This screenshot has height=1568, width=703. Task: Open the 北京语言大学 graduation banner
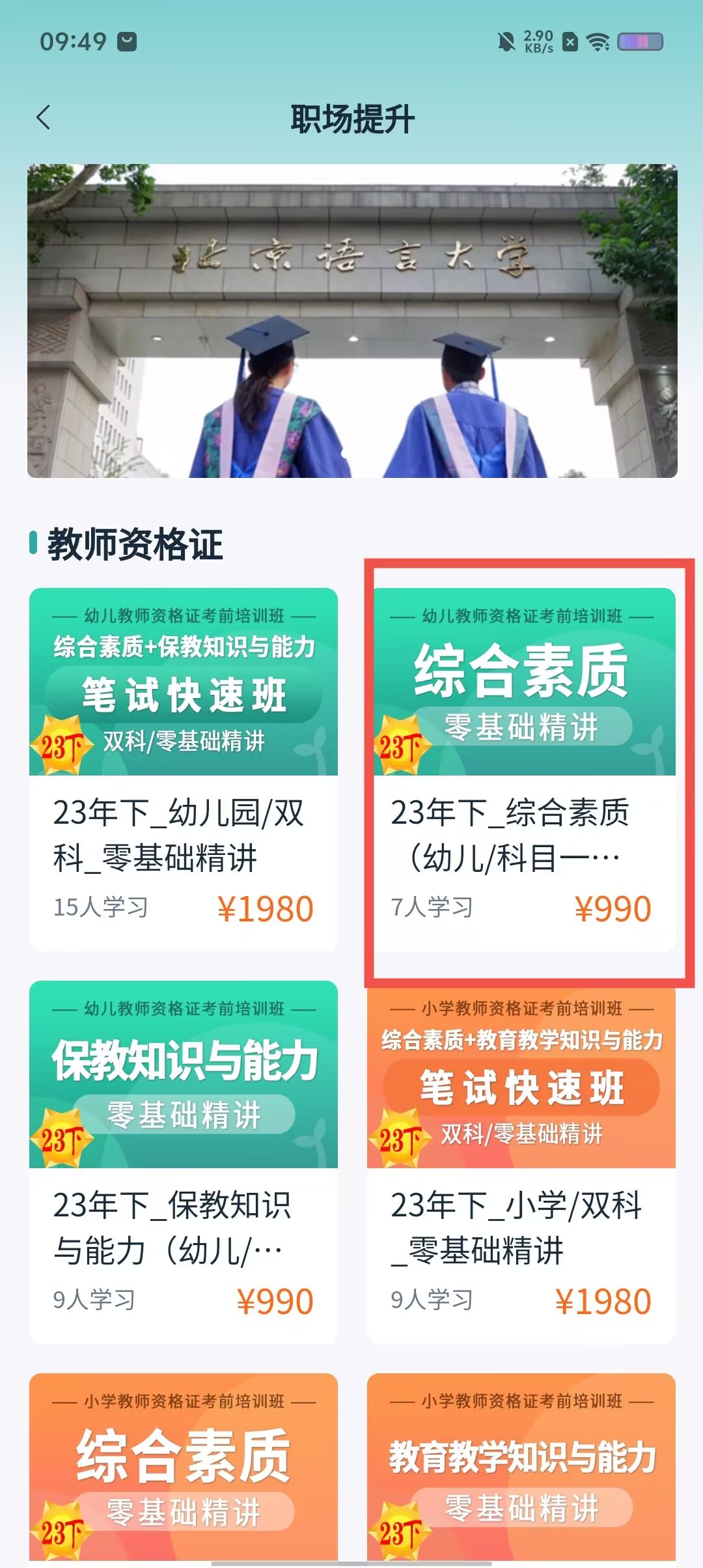tap(351, 320)
